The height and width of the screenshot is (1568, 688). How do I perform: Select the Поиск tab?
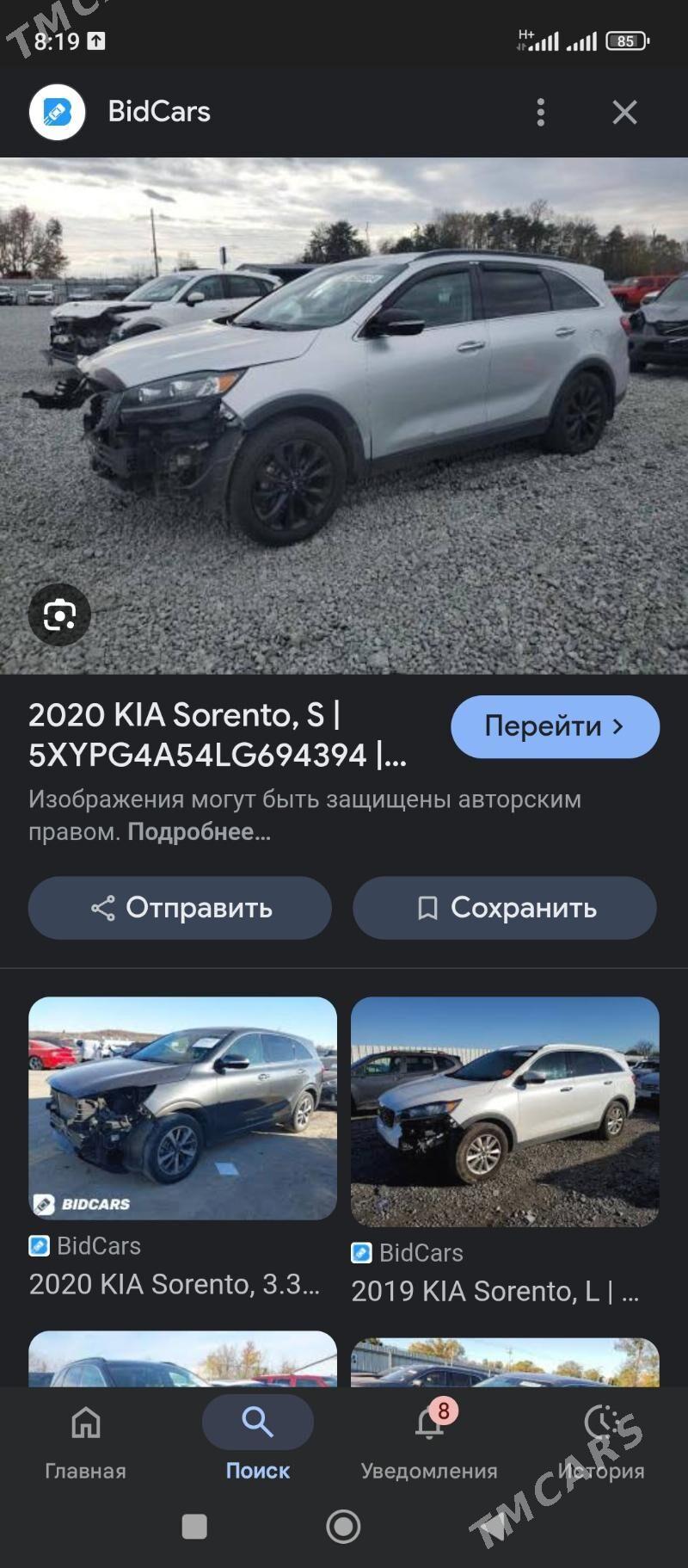tap(257, 1437)
